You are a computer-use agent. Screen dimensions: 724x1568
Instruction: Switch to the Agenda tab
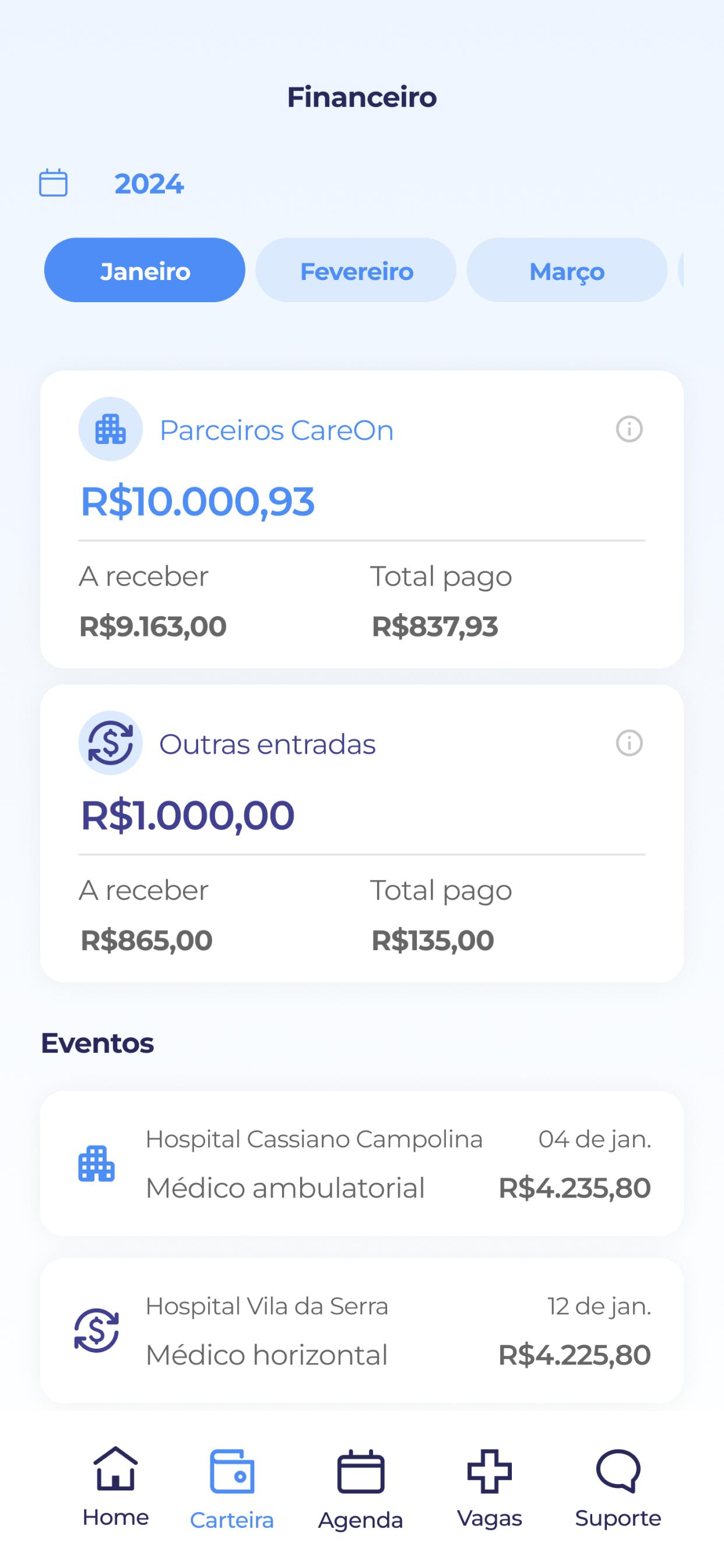coord(361,1489)
